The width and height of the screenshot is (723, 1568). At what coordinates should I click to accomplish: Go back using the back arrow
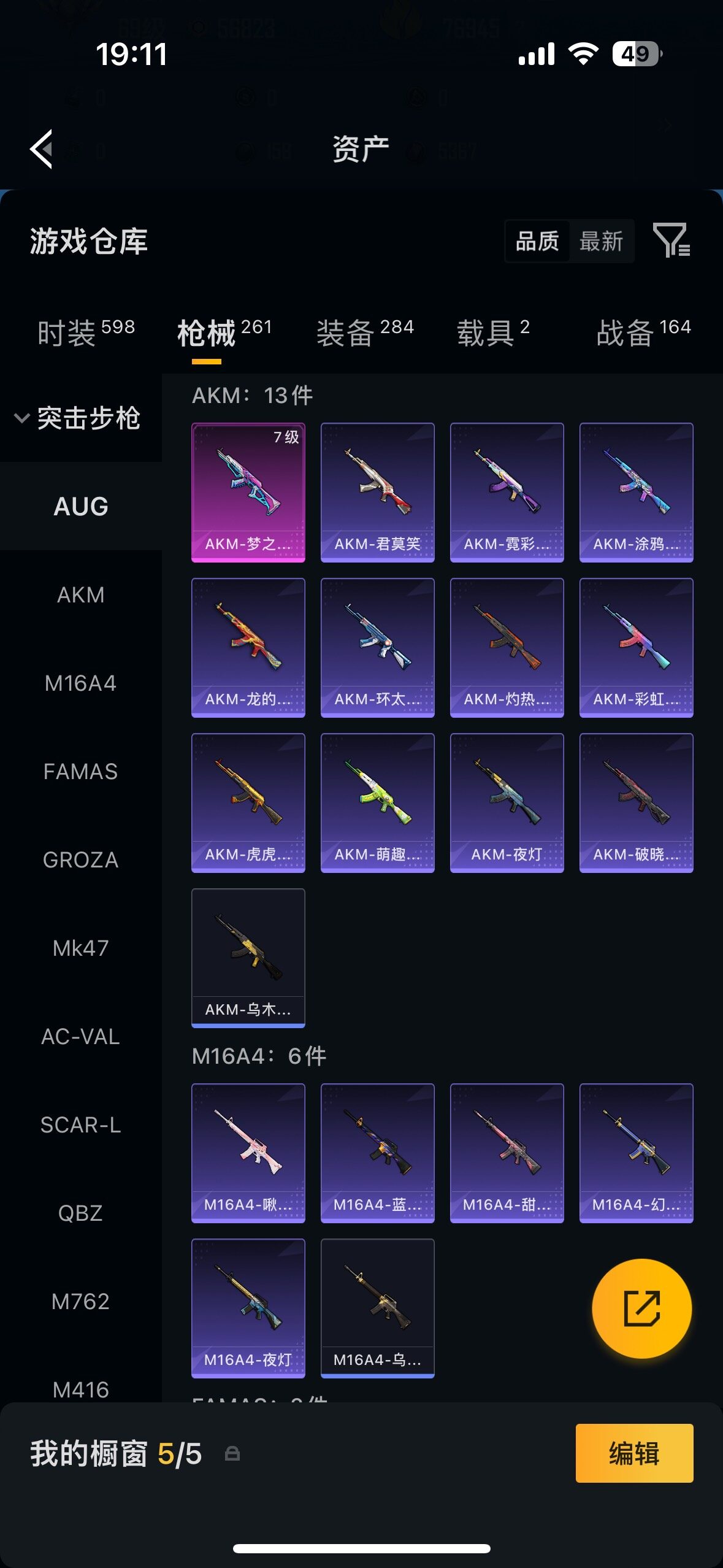pos(41,149)
